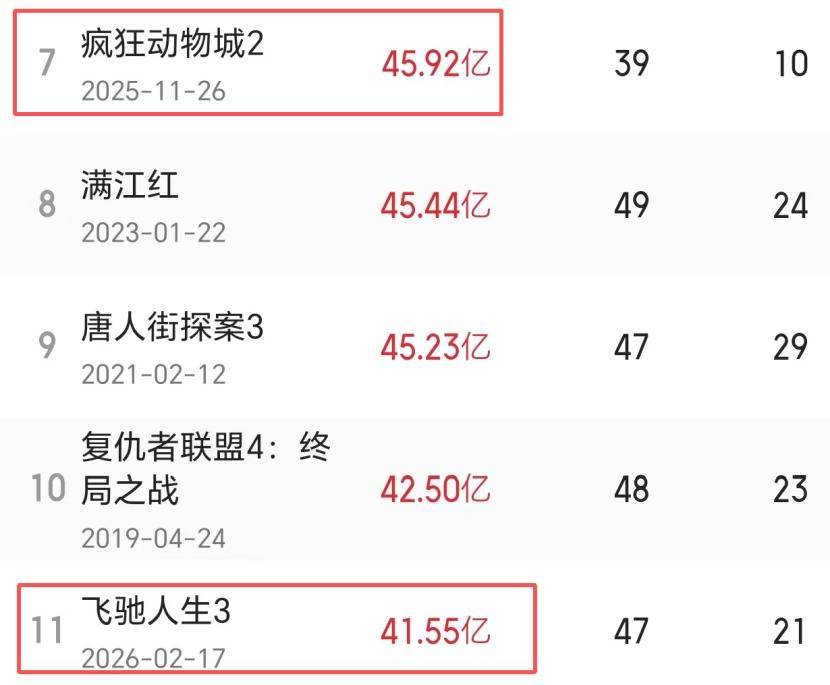Open the 疯狂动物城2 movie row
This screenshot has height=685, width=830.
[172, 45]
